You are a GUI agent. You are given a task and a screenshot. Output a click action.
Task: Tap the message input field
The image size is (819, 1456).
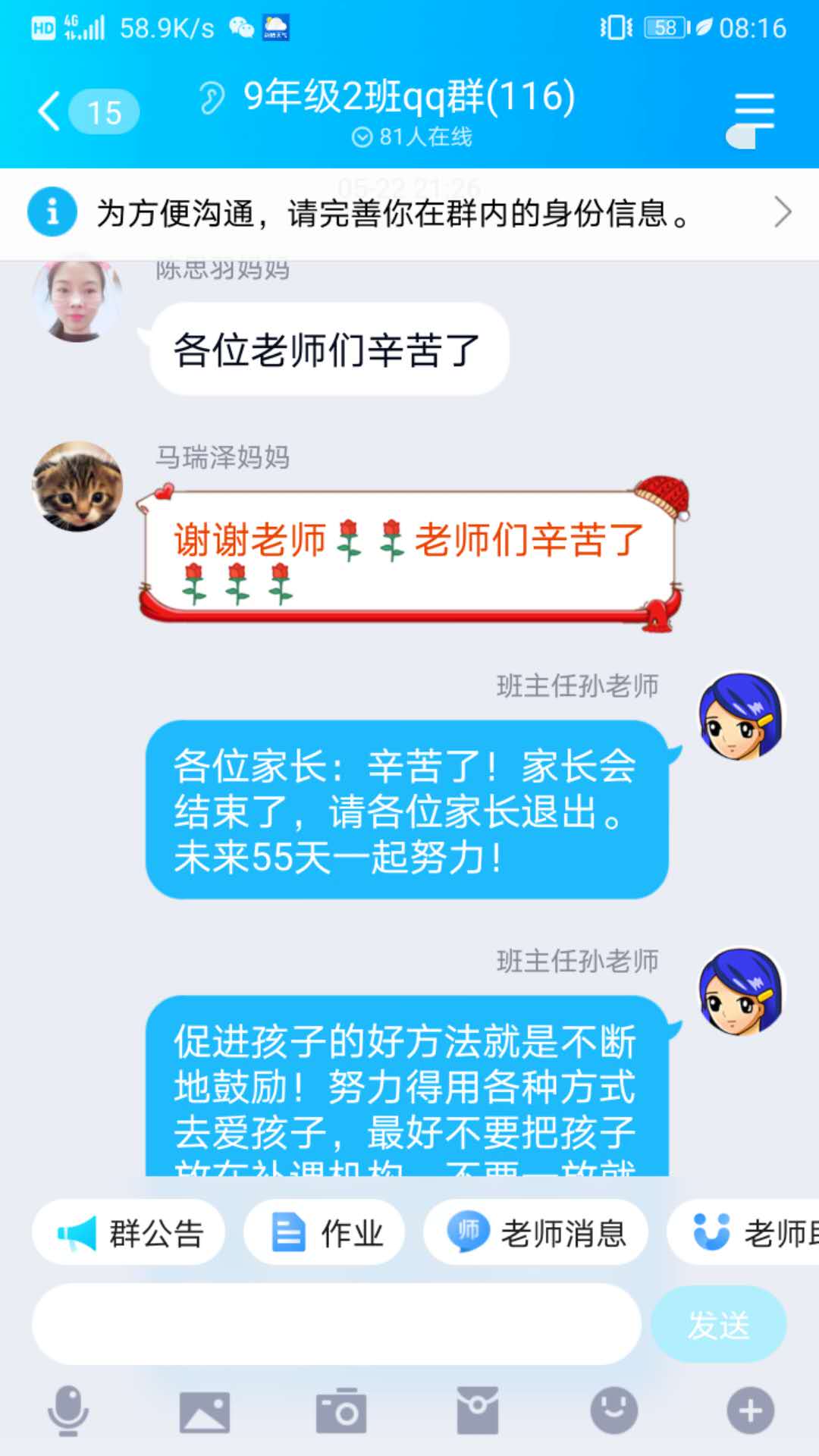336,1324
